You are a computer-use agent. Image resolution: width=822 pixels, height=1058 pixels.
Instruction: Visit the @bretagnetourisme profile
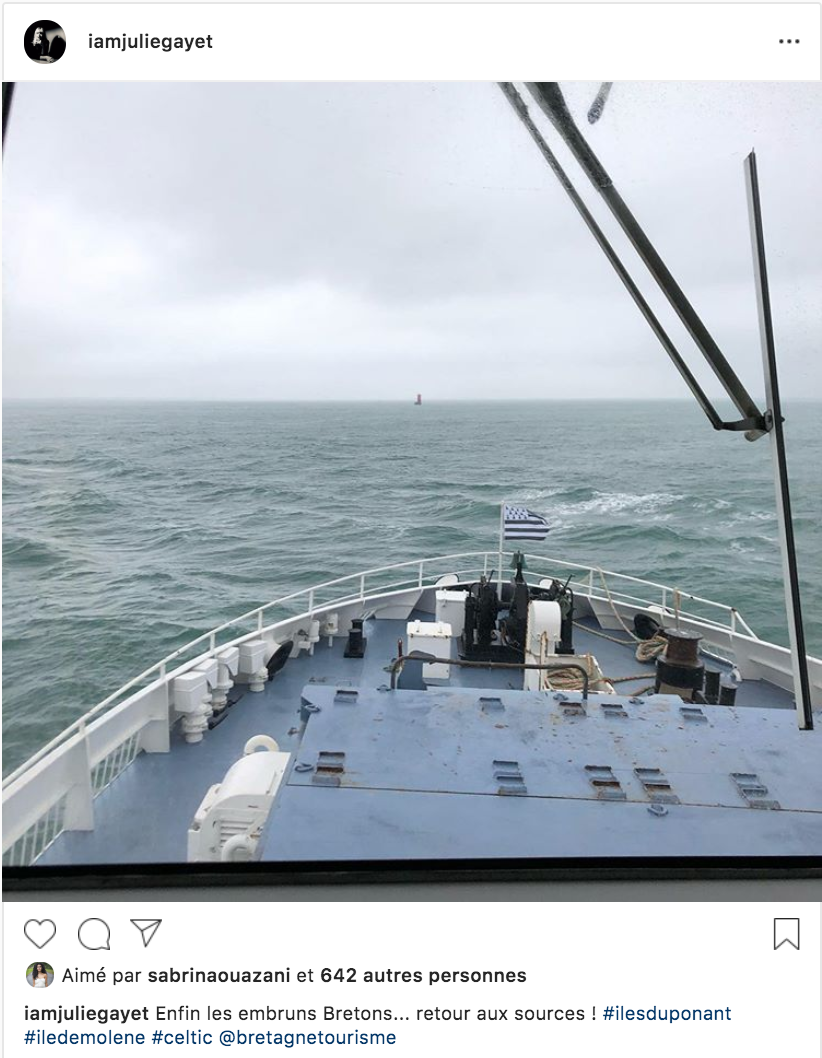point(307,1038)
